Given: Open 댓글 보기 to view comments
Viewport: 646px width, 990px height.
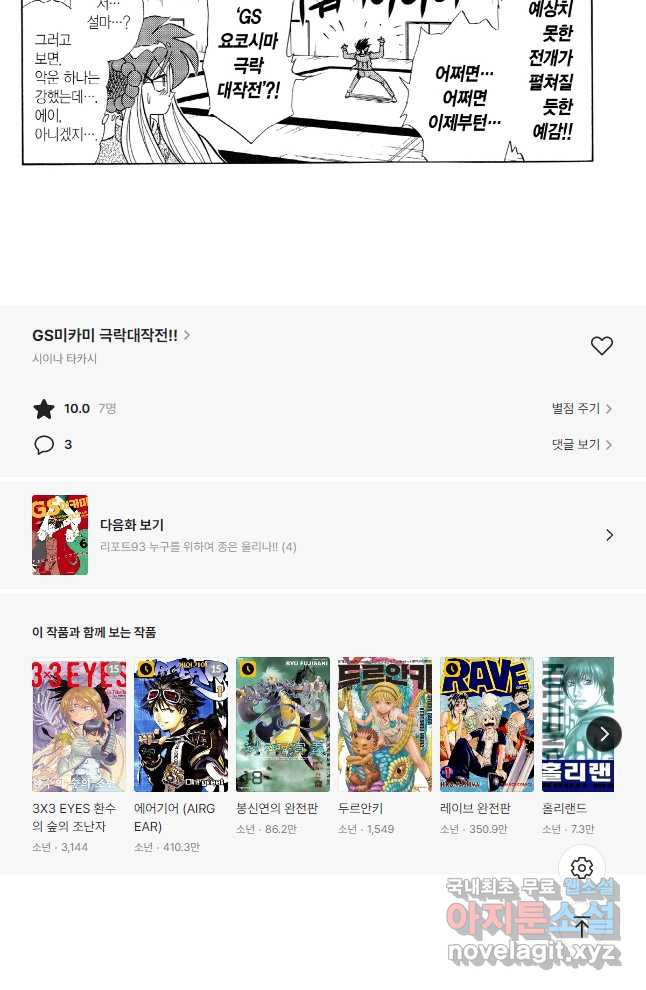Looking at the screenshot, I should 581,445.
